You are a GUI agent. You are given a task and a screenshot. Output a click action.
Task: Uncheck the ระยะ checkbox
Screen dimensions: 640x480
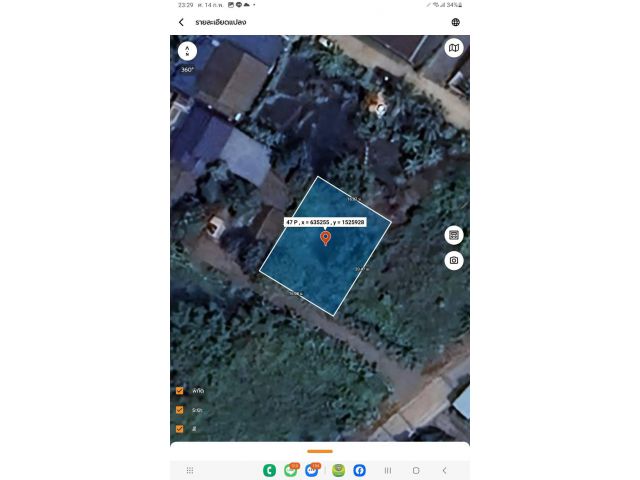point(180,410)
